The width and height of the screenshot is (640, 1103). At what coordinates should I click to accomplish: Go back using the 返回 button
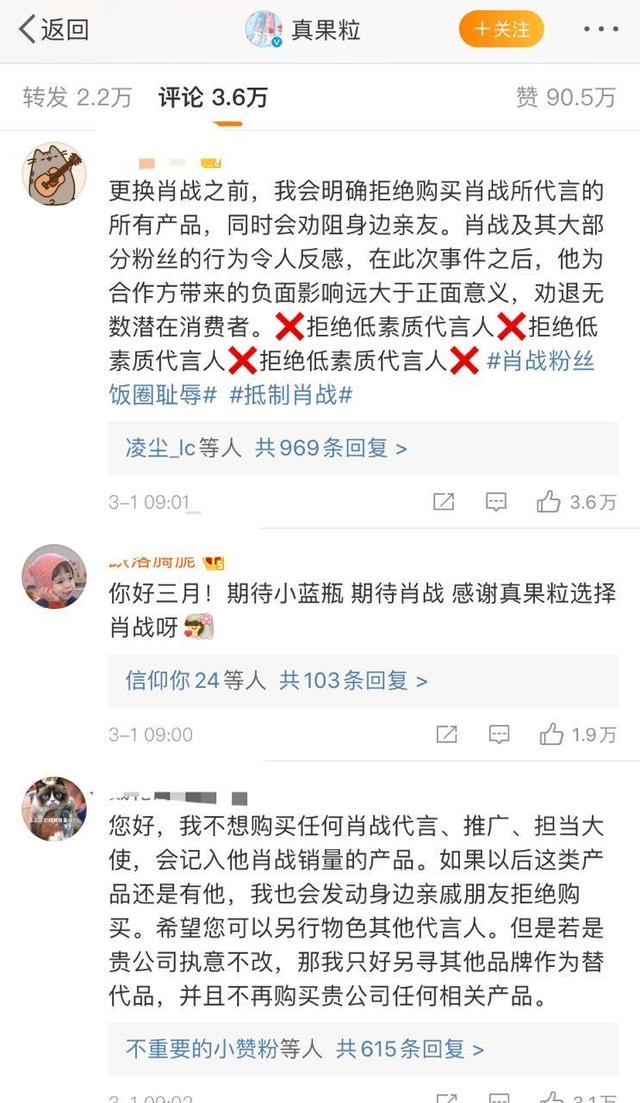tap(55, 29)
